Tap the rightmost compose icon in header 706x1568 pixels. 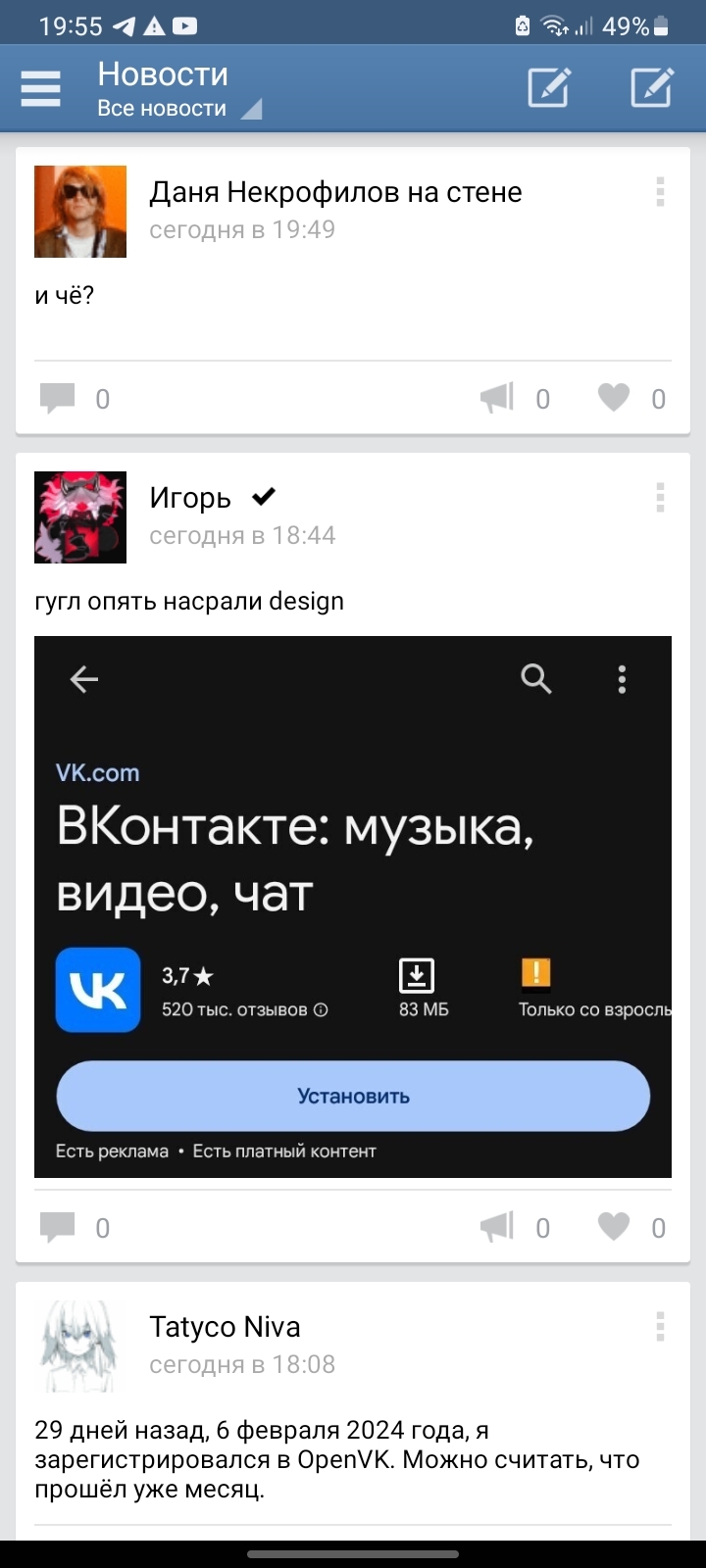pyautogui.click(x=651, y=87)
